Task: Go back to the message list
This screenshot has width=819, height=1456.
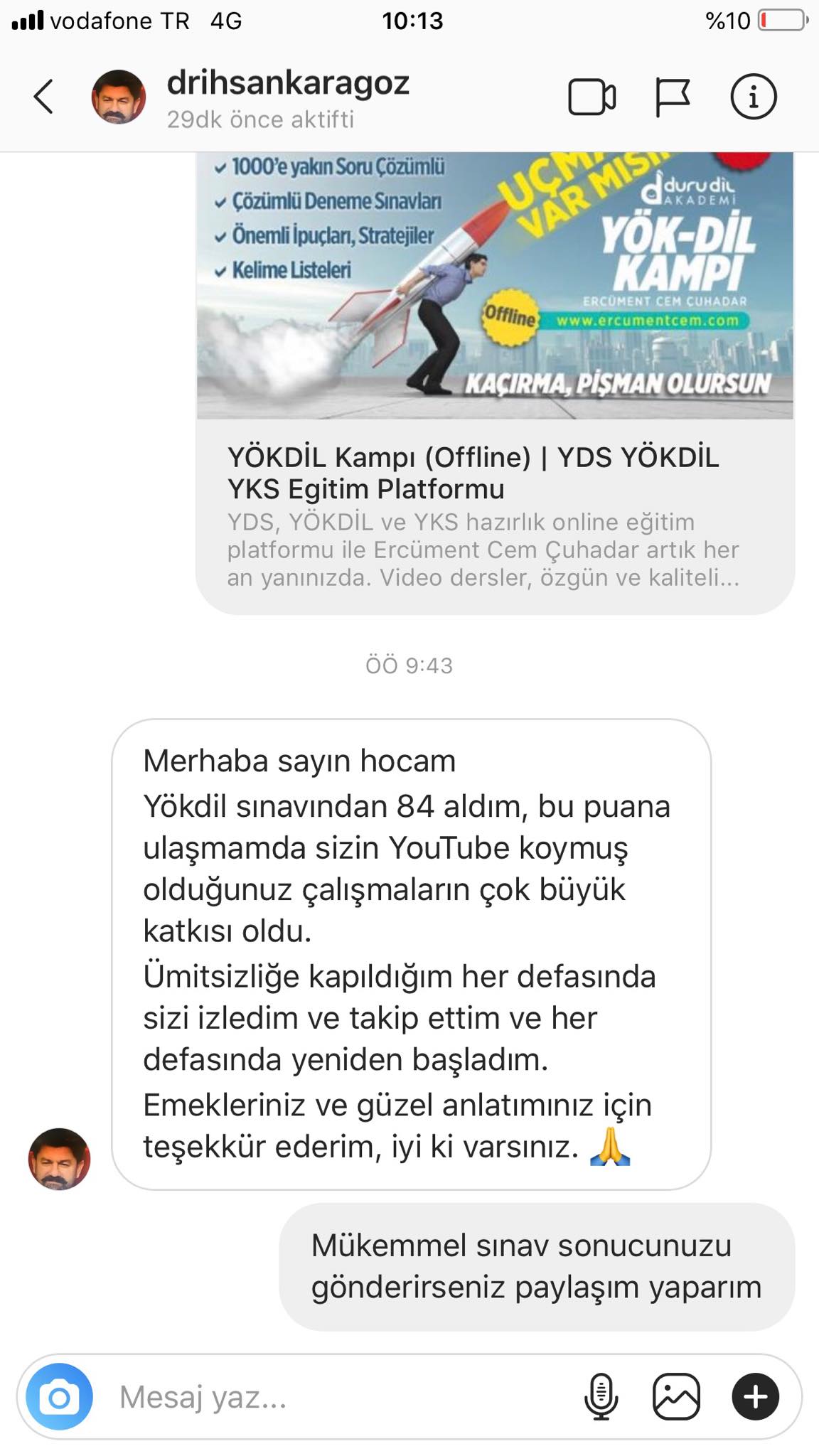Action: 44,97
